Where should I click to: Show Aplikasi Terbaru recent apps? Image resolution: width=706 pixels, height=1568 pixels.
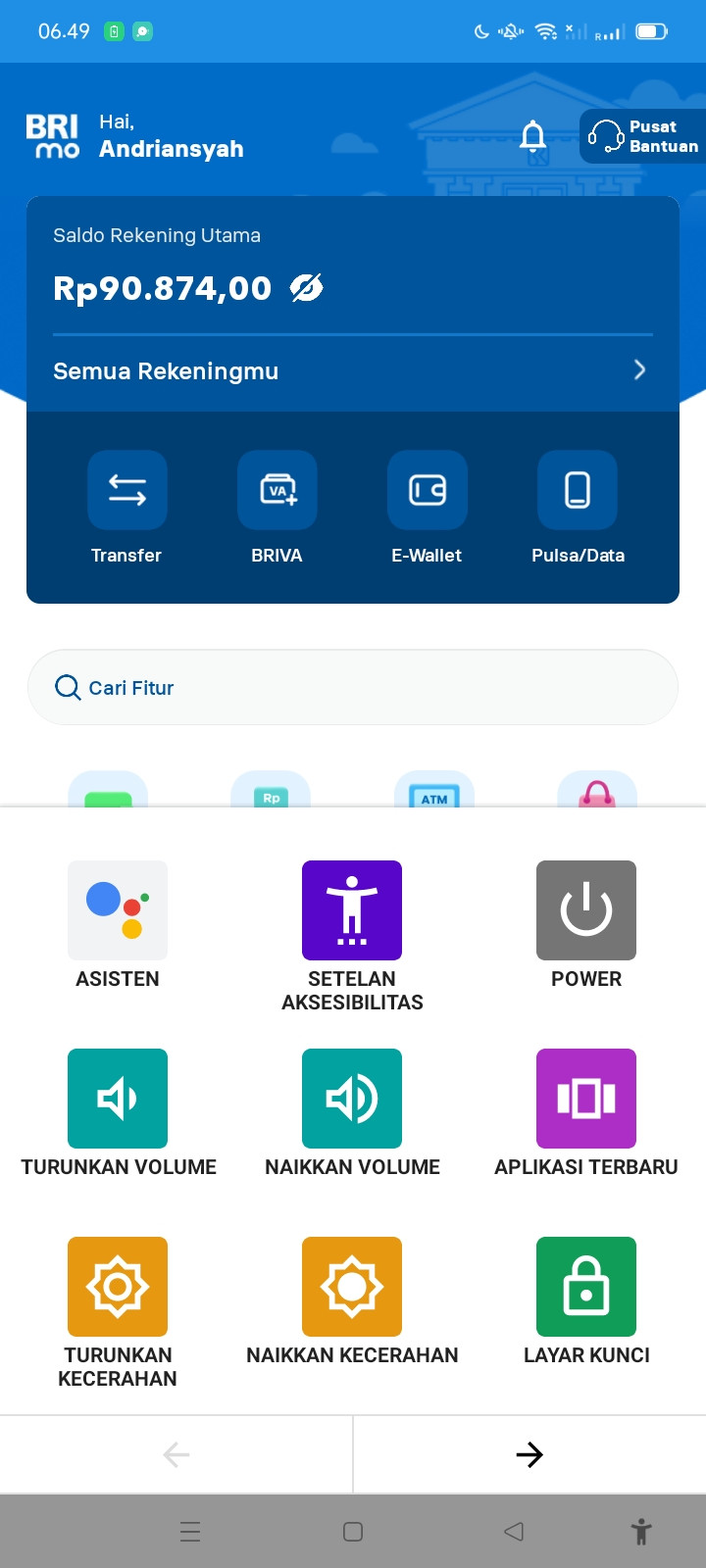point(586,1099)
